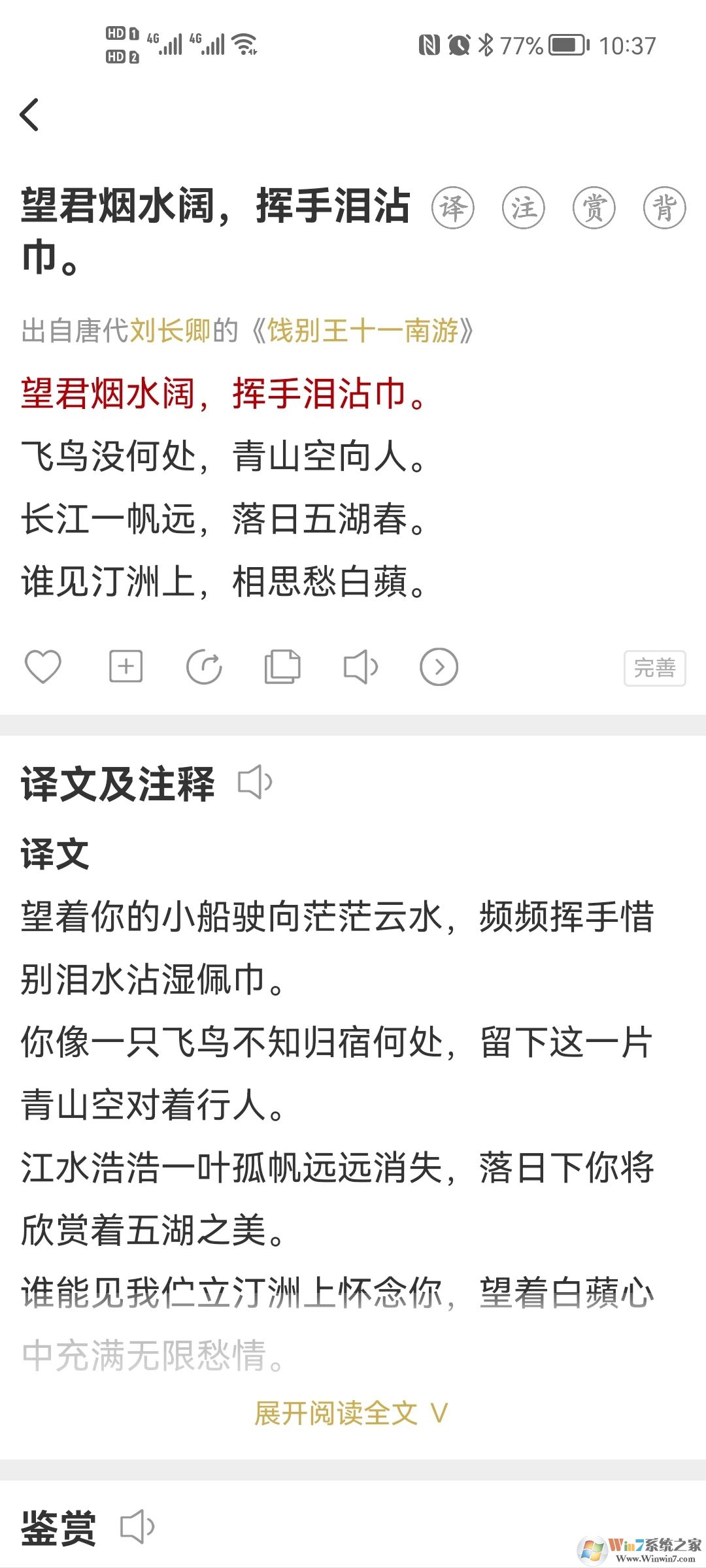Open next item with circular arrow icon
This screenshot has height=1568, width=706.
click(x=440, y=667)
